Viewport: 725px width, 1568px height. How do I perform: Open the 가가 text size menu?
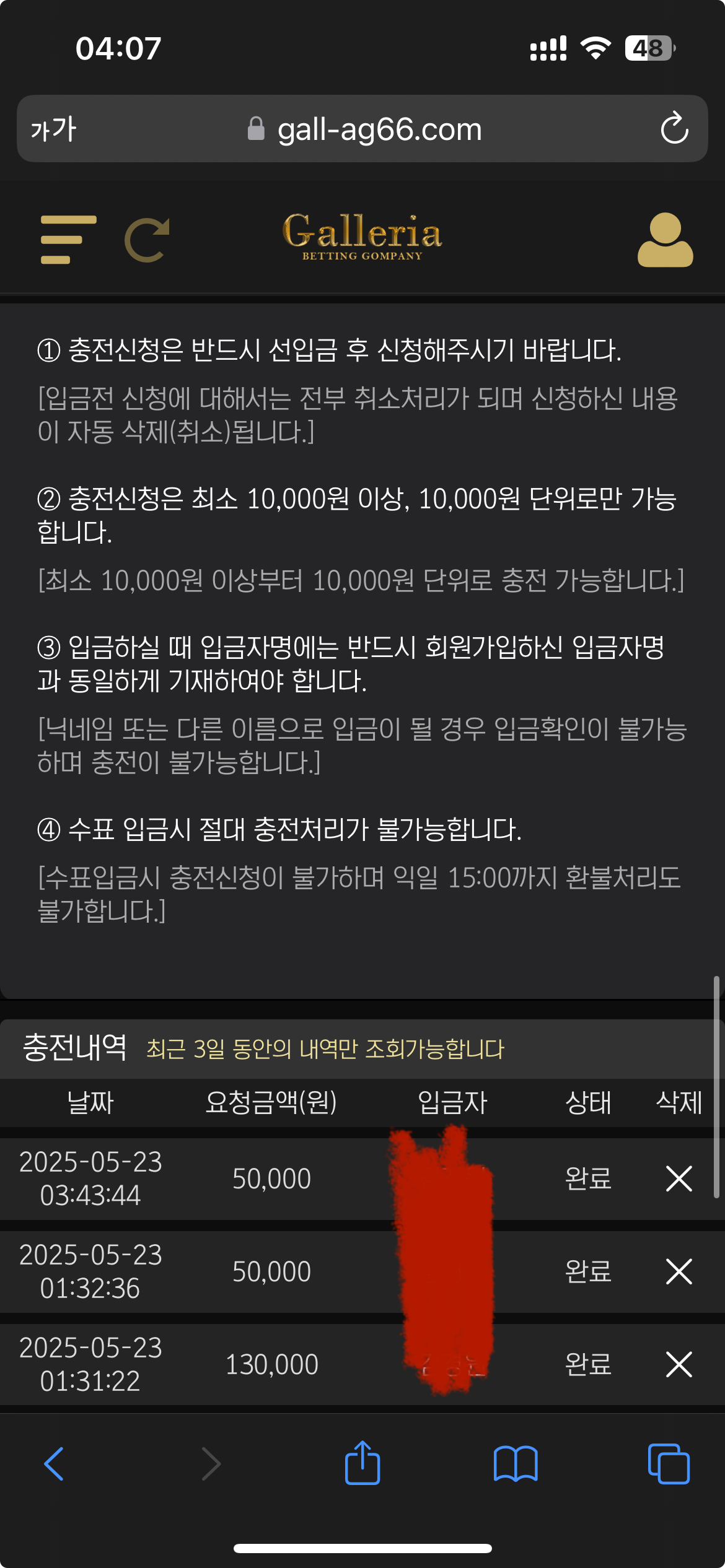(53, 129)
